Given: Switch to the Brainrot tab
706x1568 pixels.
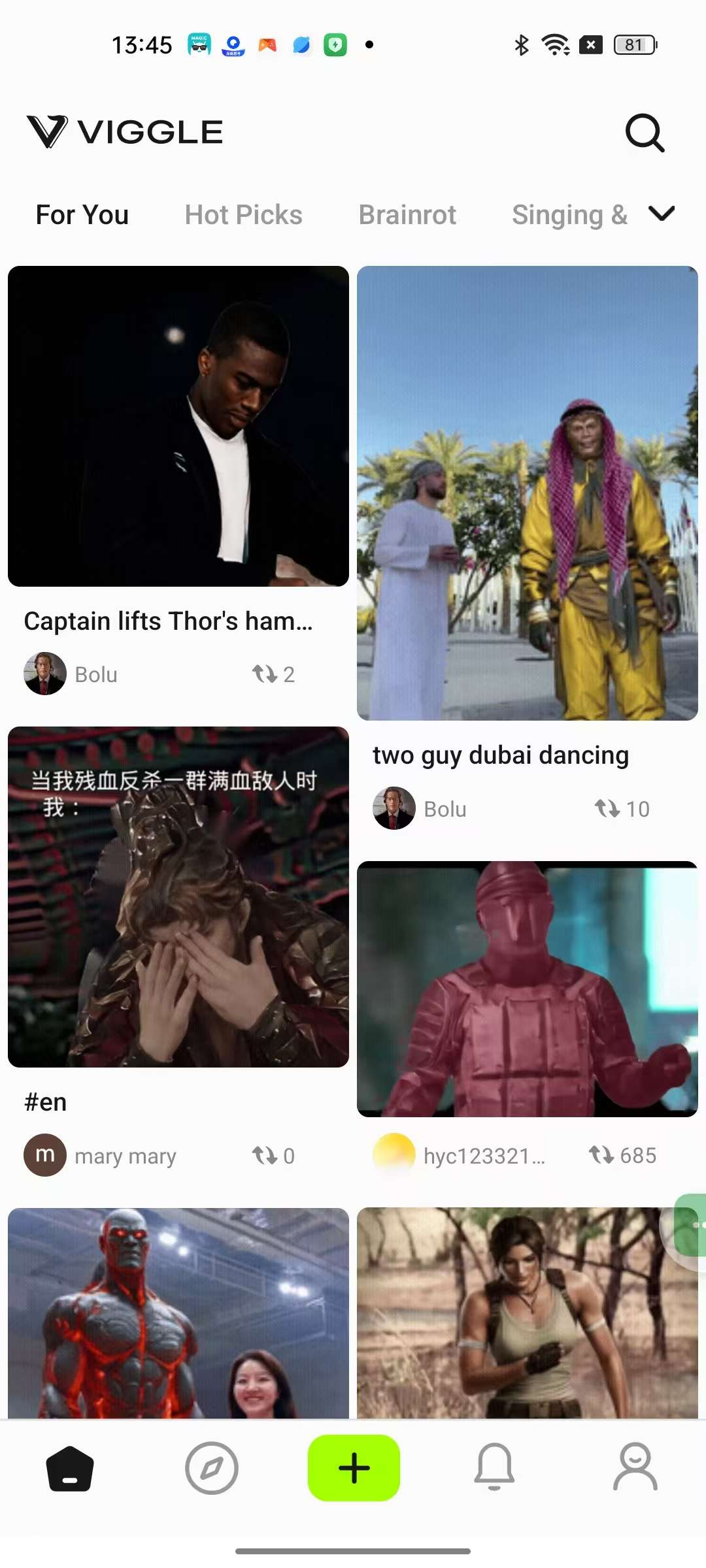Looking at the screenshot, I should 407,215.
